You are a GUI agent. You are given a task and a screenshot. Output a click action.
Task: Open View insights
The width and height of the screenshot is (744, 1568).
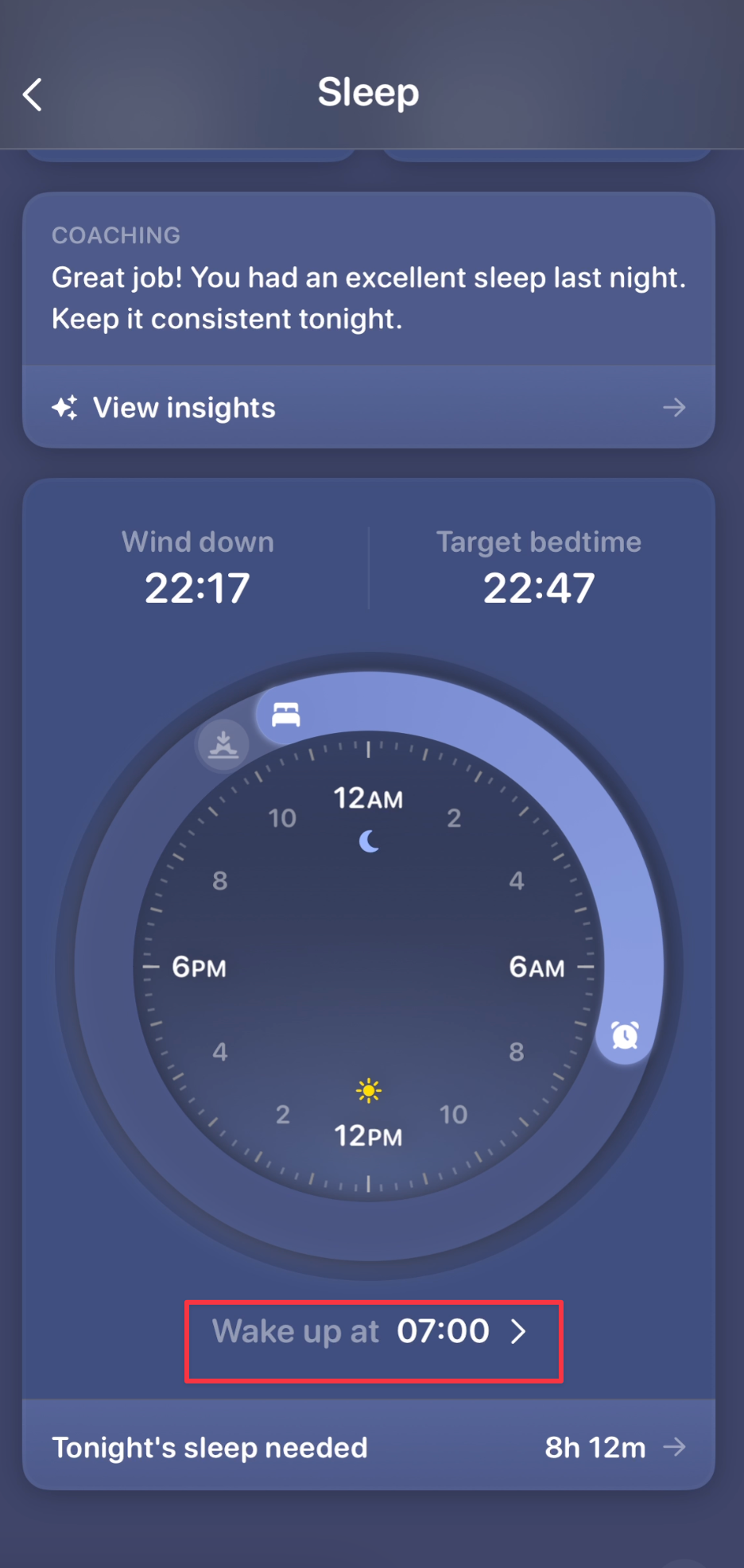[368, 408]
